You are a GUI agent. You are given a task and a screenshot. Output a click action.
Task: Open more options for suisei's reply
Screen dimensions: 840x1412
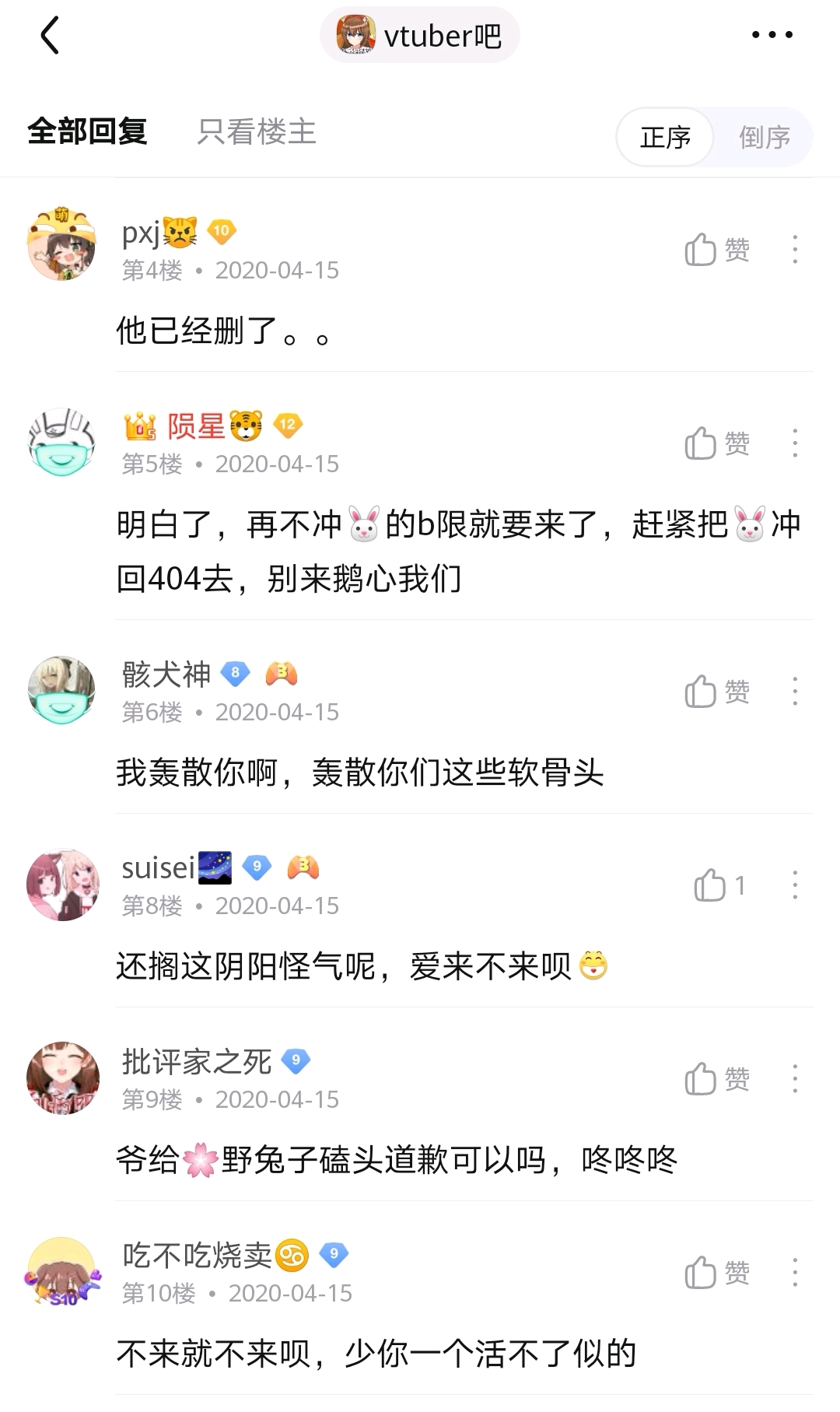coord(794,885)
